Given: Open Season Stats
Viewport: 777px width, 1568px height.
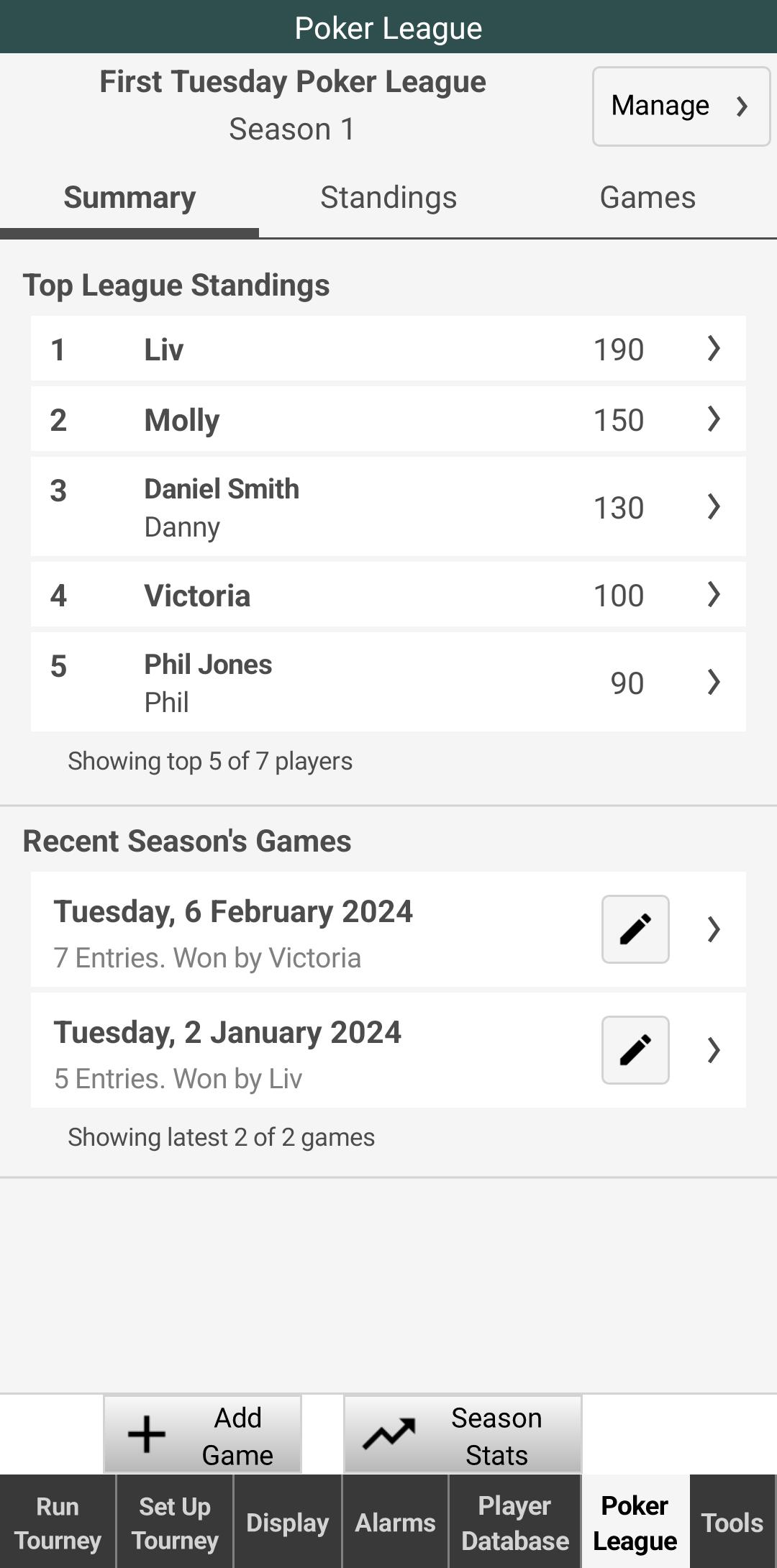Looking at the screenshot, I should [463, 1435].
